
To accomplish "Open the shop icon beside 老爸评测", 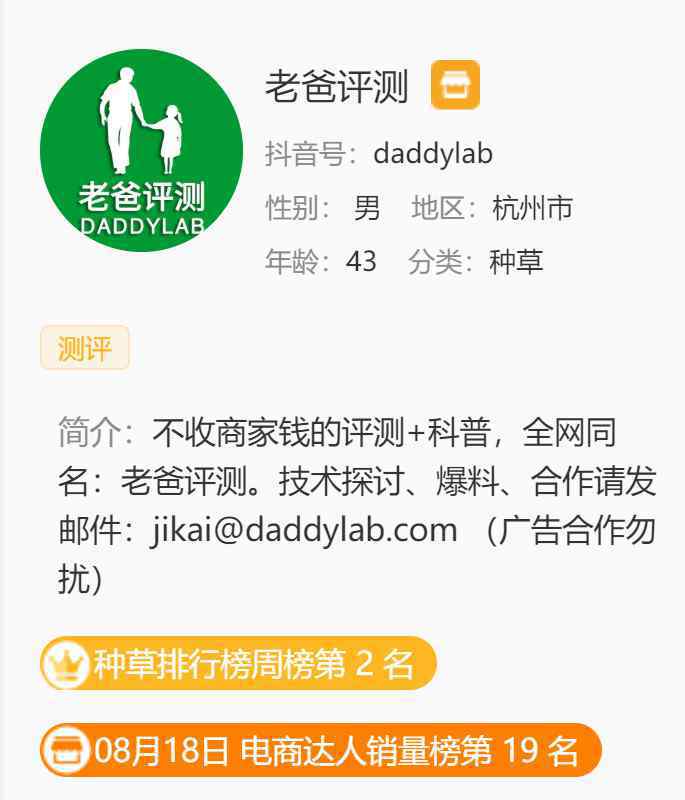I will (x=455, y=86).
